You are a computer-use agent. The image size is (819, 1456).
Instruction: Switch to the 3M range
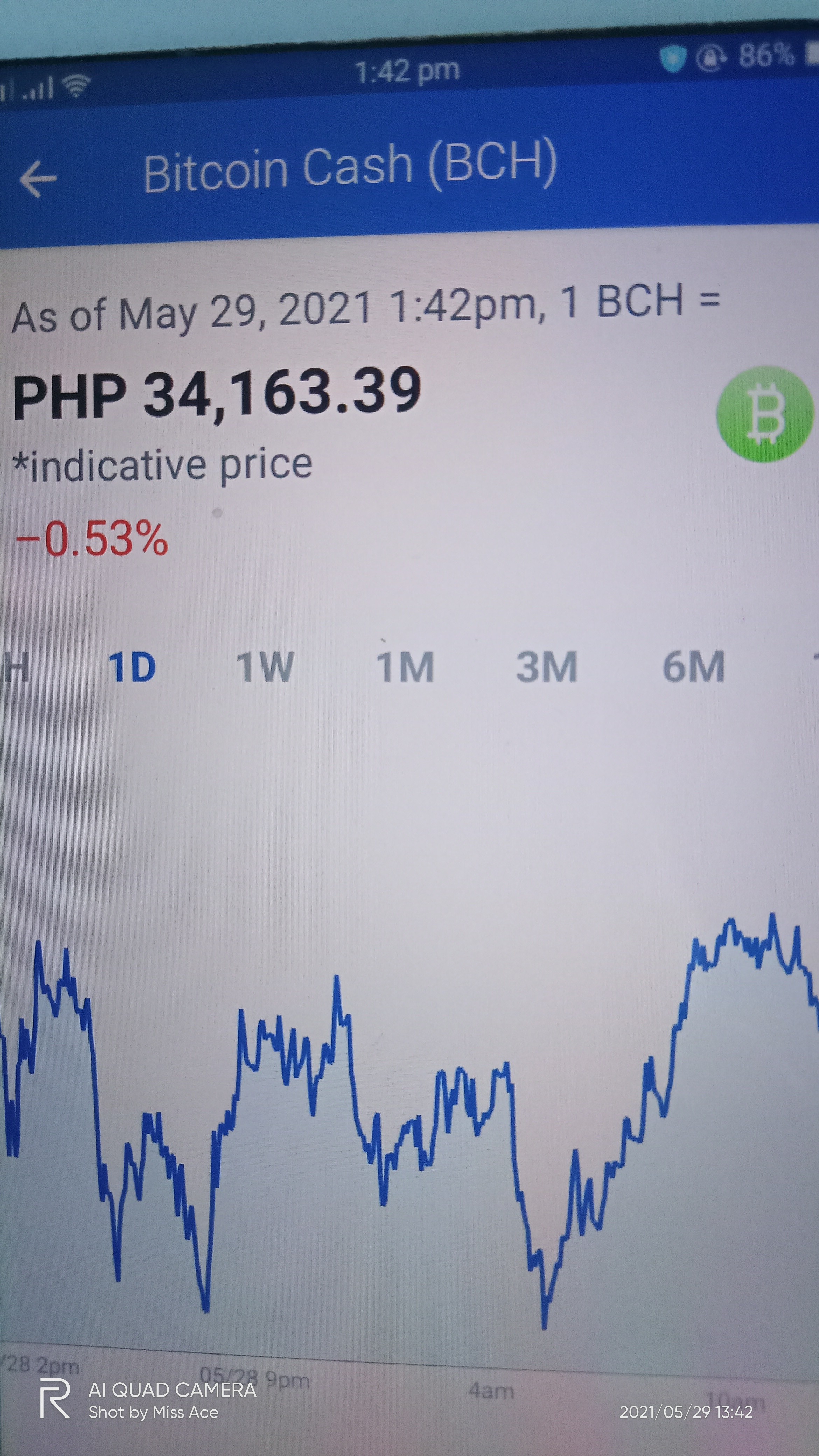pyautogui.click(x=547, y=666)
